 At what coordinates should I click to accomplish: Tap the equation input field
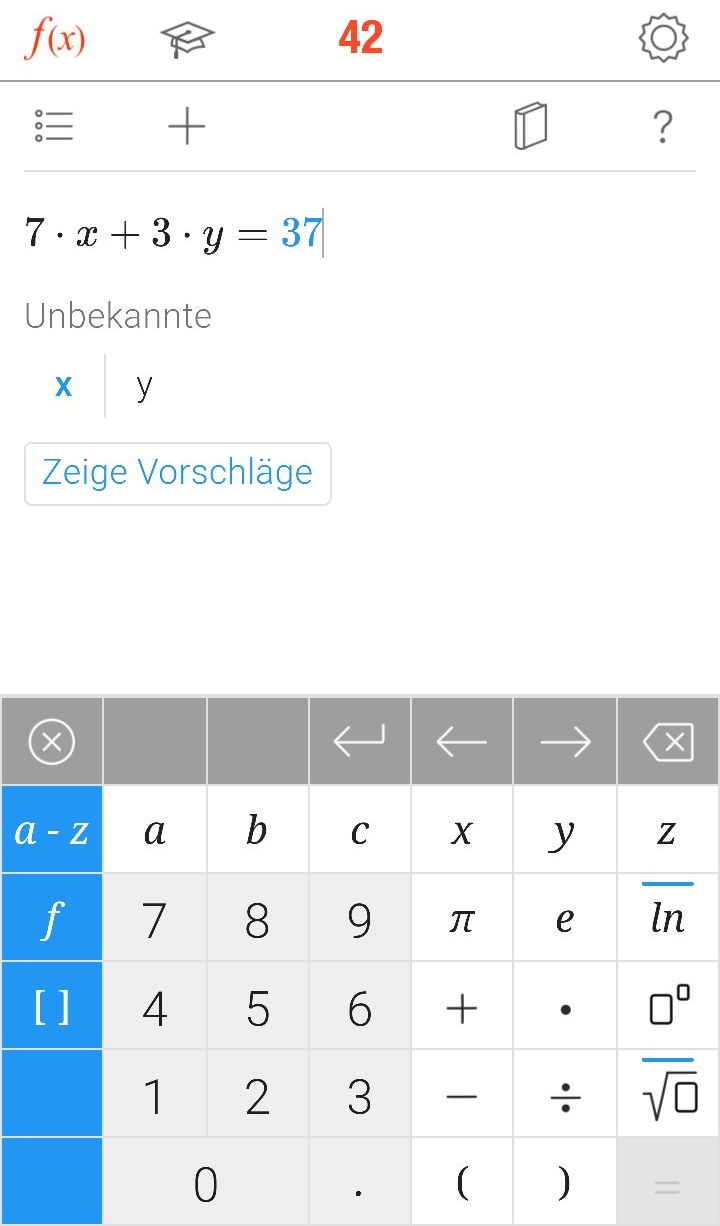[174, 234]
